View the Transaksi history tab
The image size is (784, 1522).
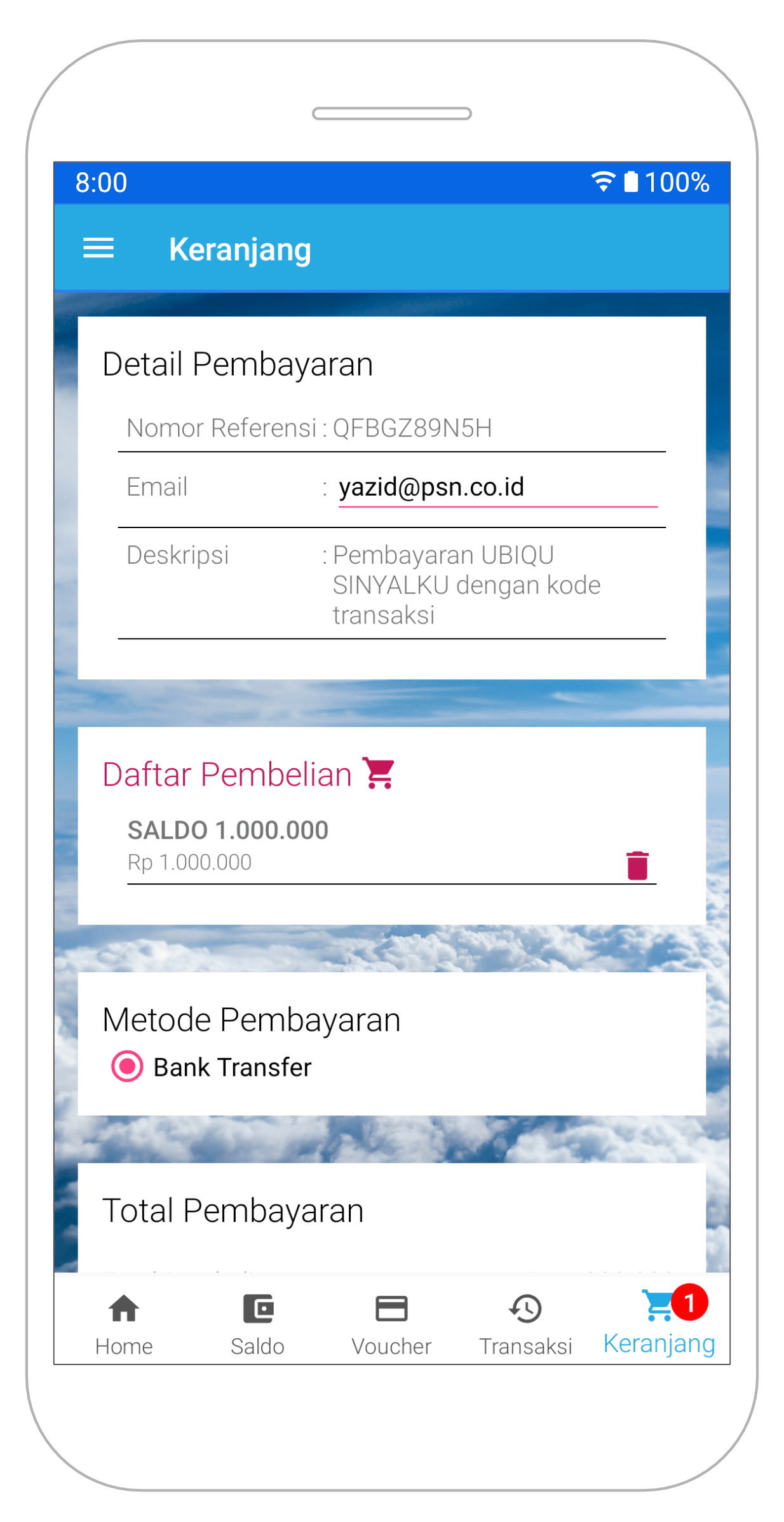tap(525, 1322)
